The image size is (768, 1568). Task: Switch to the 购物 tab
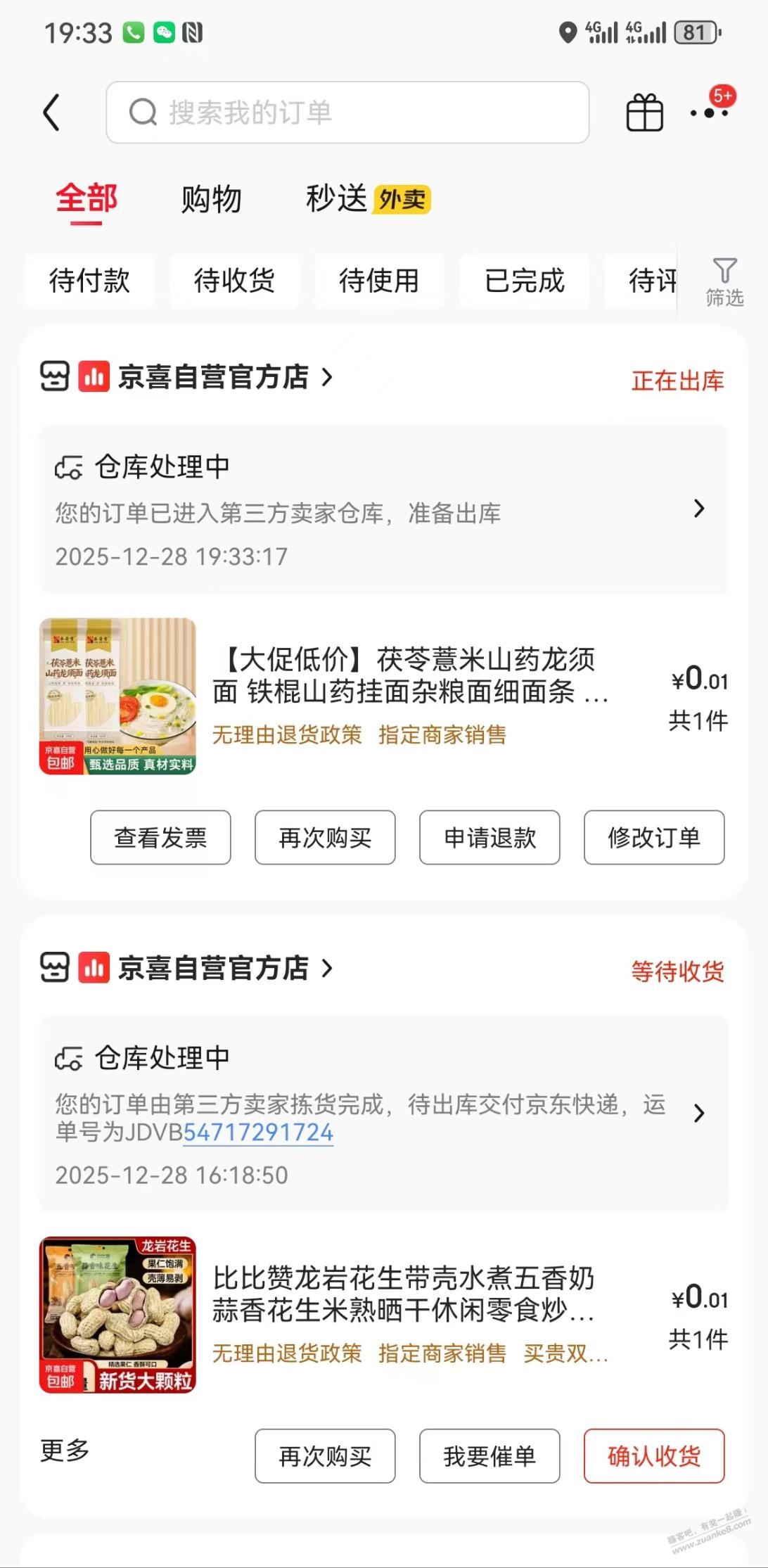tap(211, 199)
